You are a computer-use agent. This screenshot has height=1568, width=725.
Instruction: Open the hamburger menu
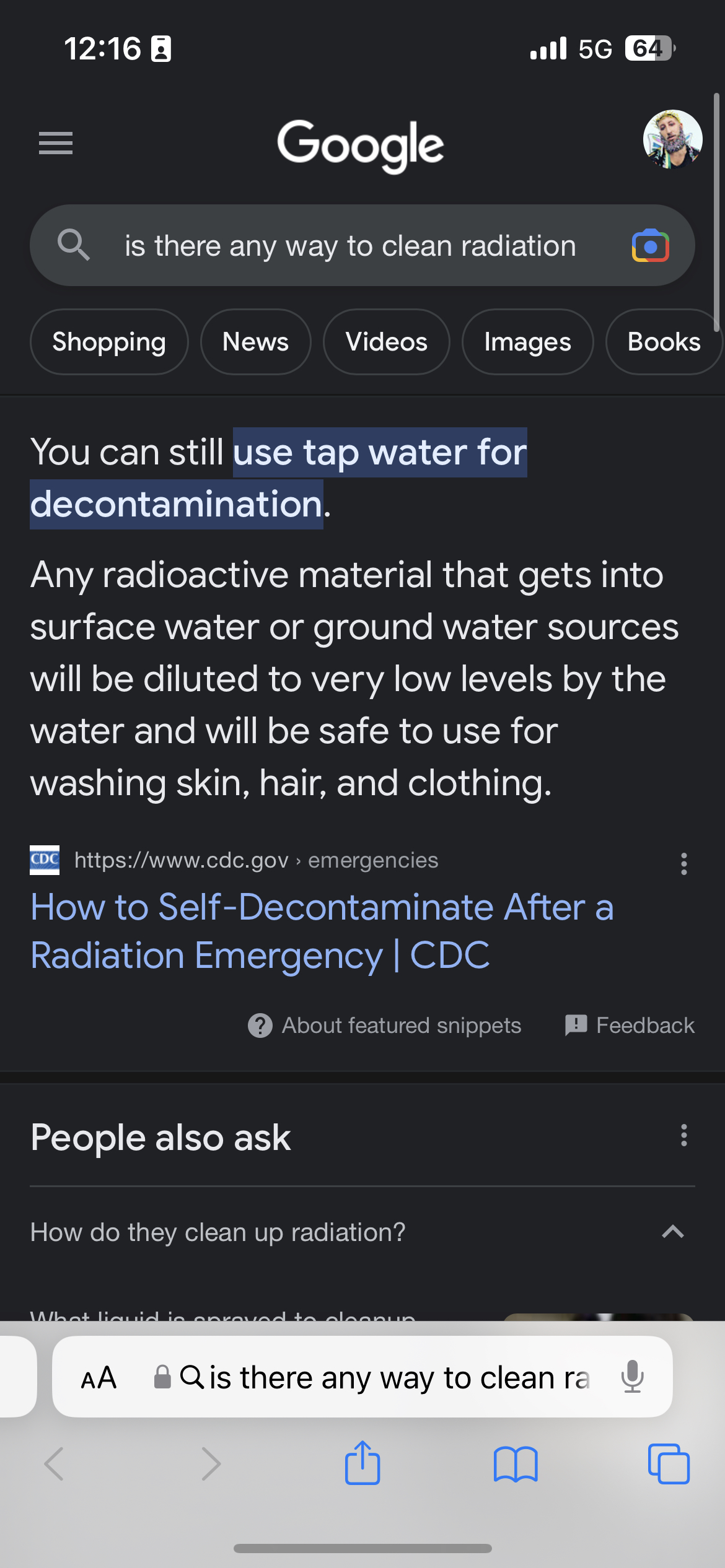point(56,143)
